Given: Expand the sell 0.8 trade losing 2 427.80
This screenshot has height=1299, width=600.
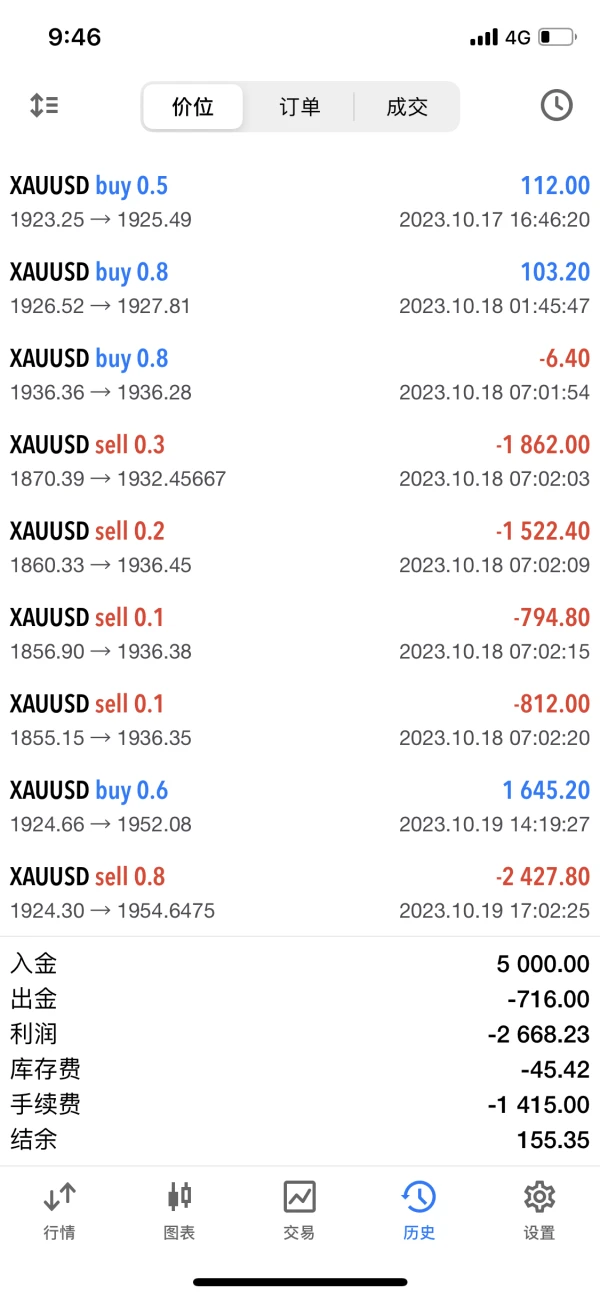Looking at the screenshot, I should (x=300, y=893).
